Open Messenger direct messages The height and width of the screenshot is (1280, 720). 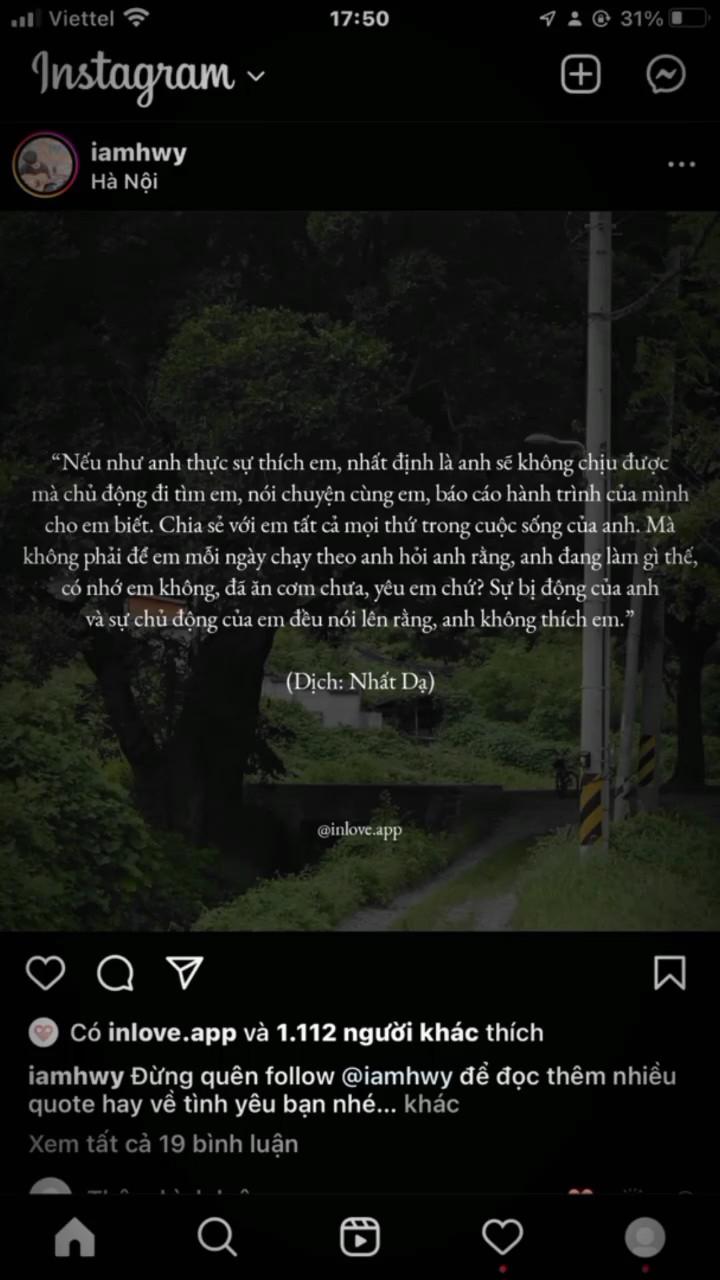(x=666, y=75)
